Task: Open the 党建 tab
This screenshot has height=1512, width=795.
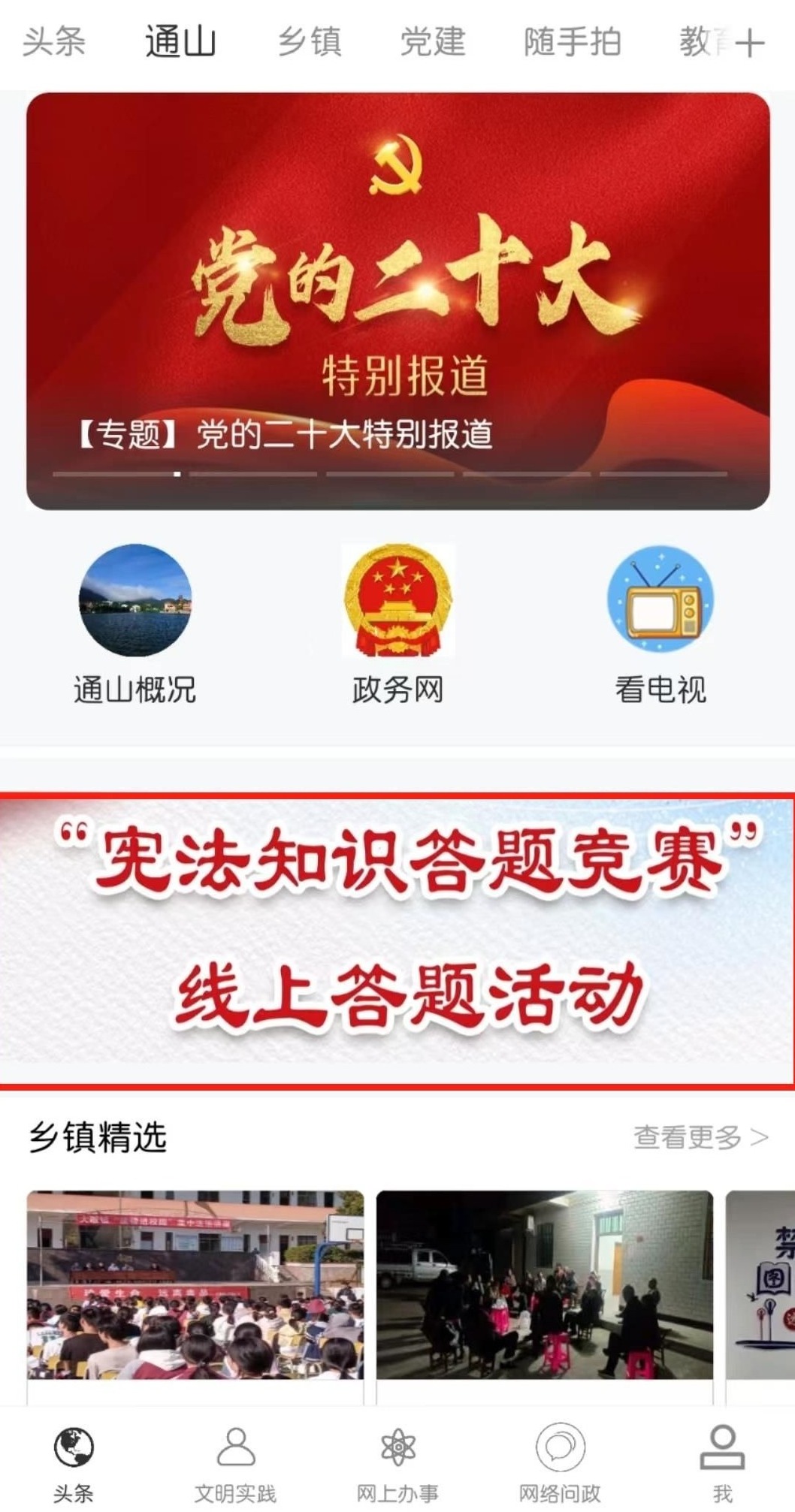Action: click(x=433, y=41)
